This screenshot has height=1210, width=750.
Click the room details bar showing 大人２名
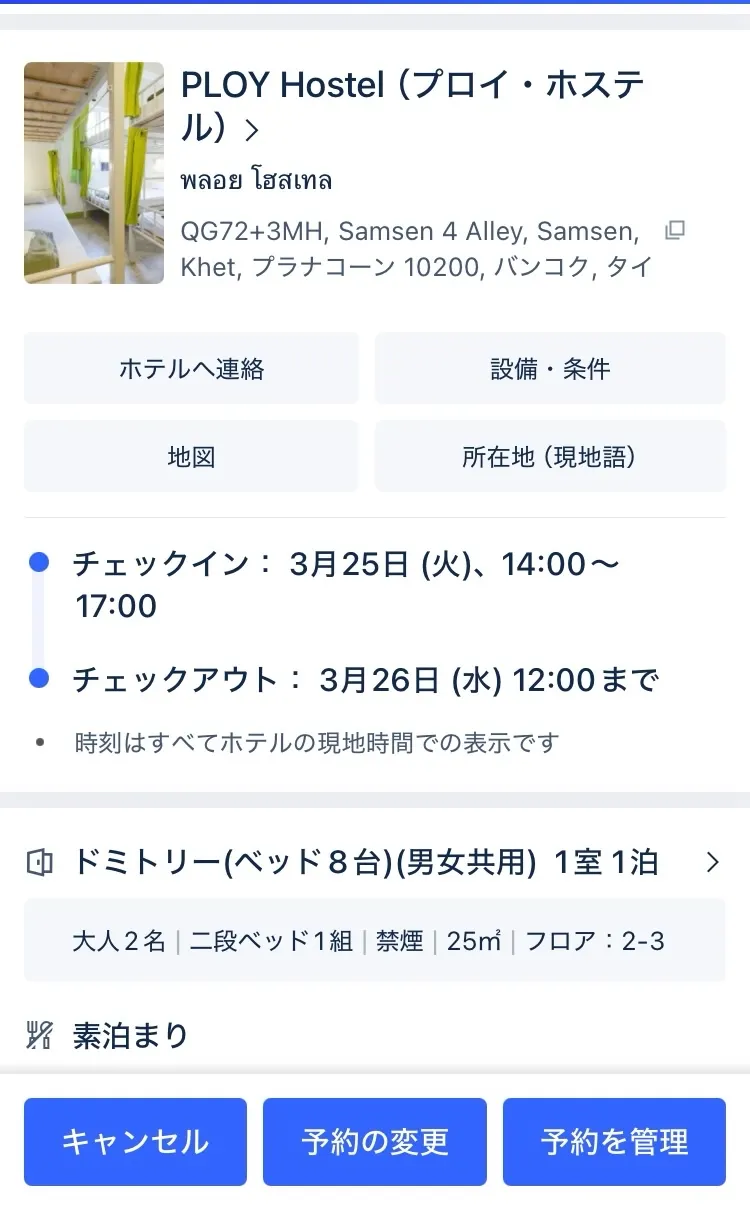(375, 940)
